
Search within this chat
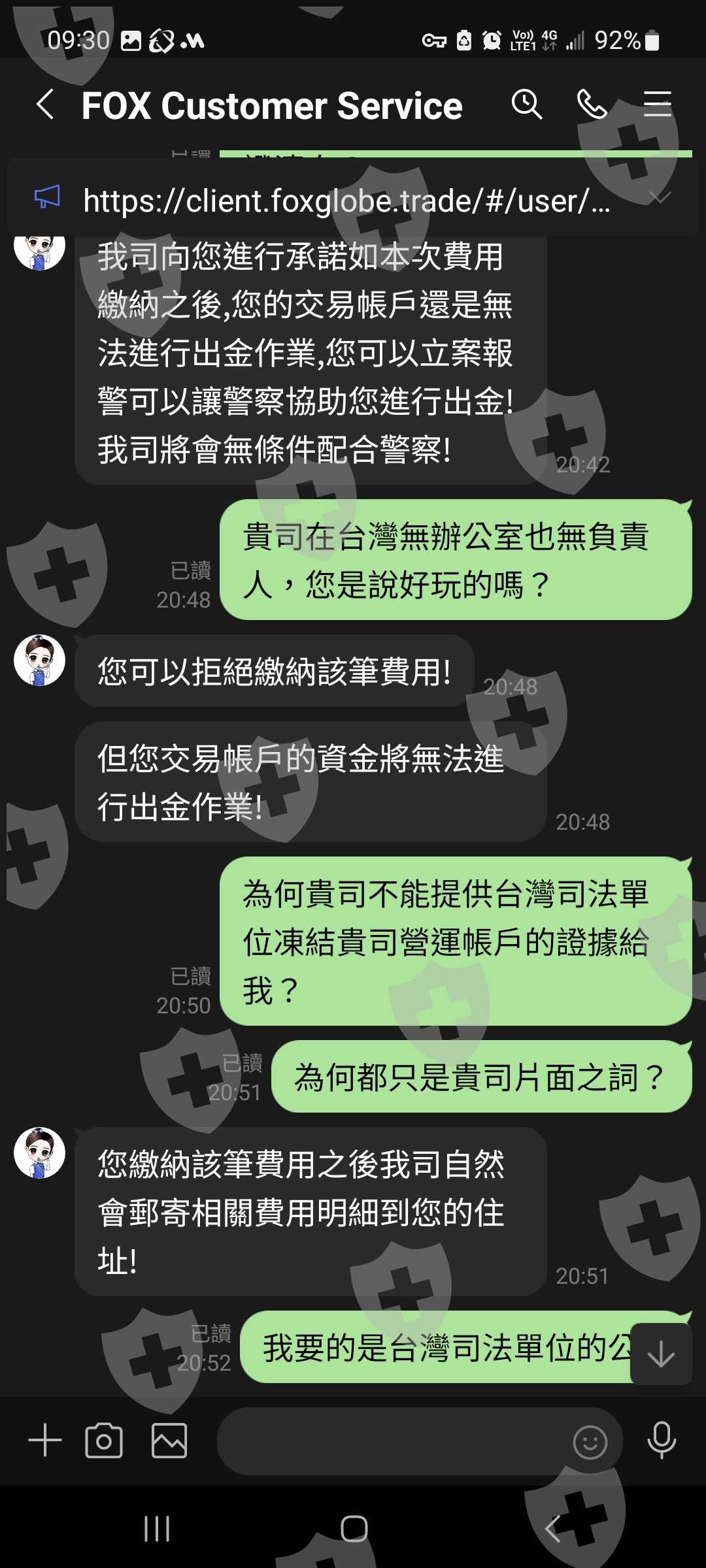coord(526,105)
